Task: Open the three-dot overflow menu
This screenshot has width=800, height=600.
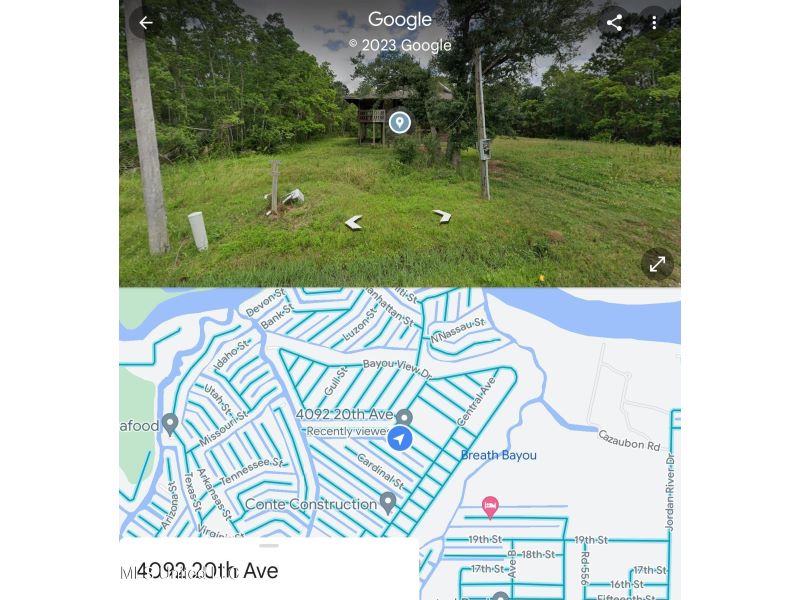Action: coord(654,22)
